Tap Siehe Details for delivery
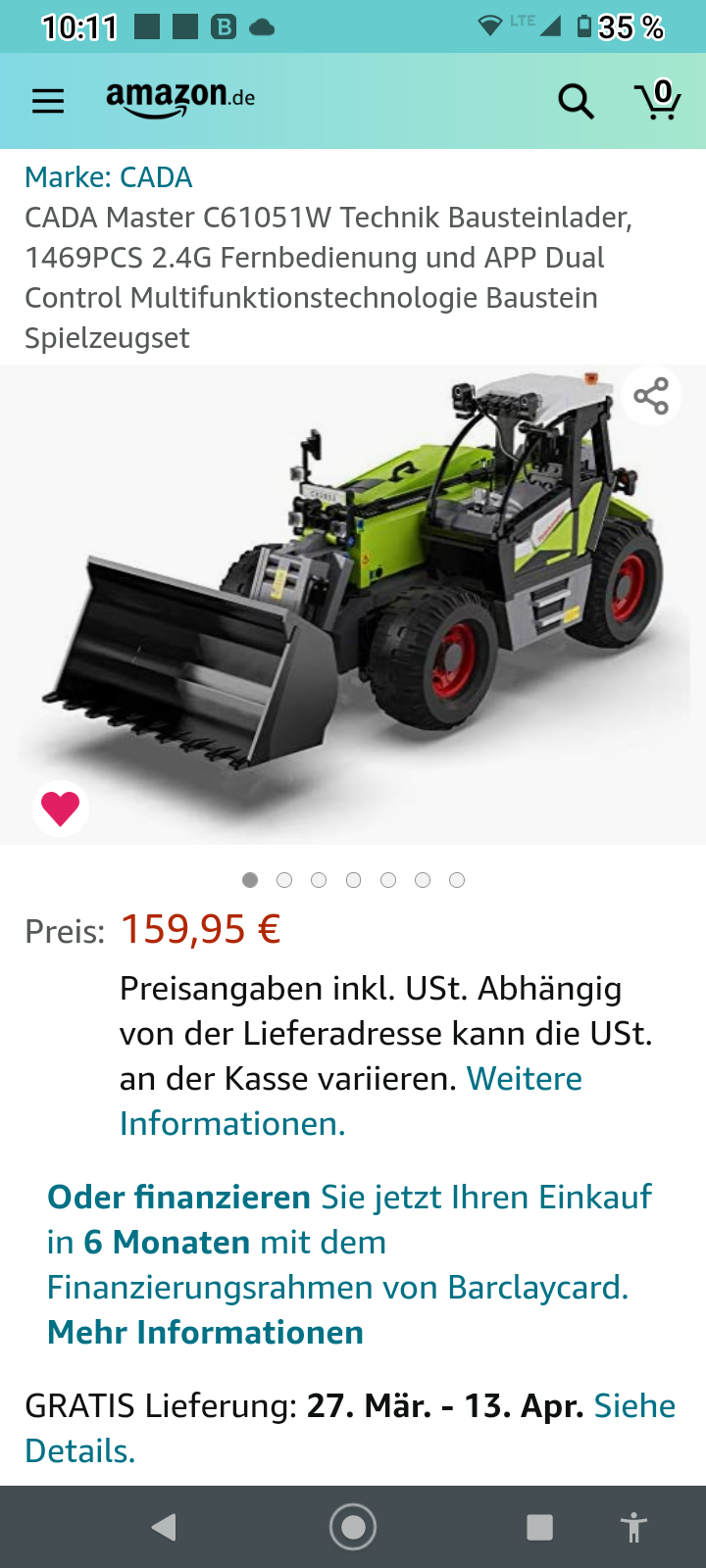 pyautogui.click(x=350, y=1428)
